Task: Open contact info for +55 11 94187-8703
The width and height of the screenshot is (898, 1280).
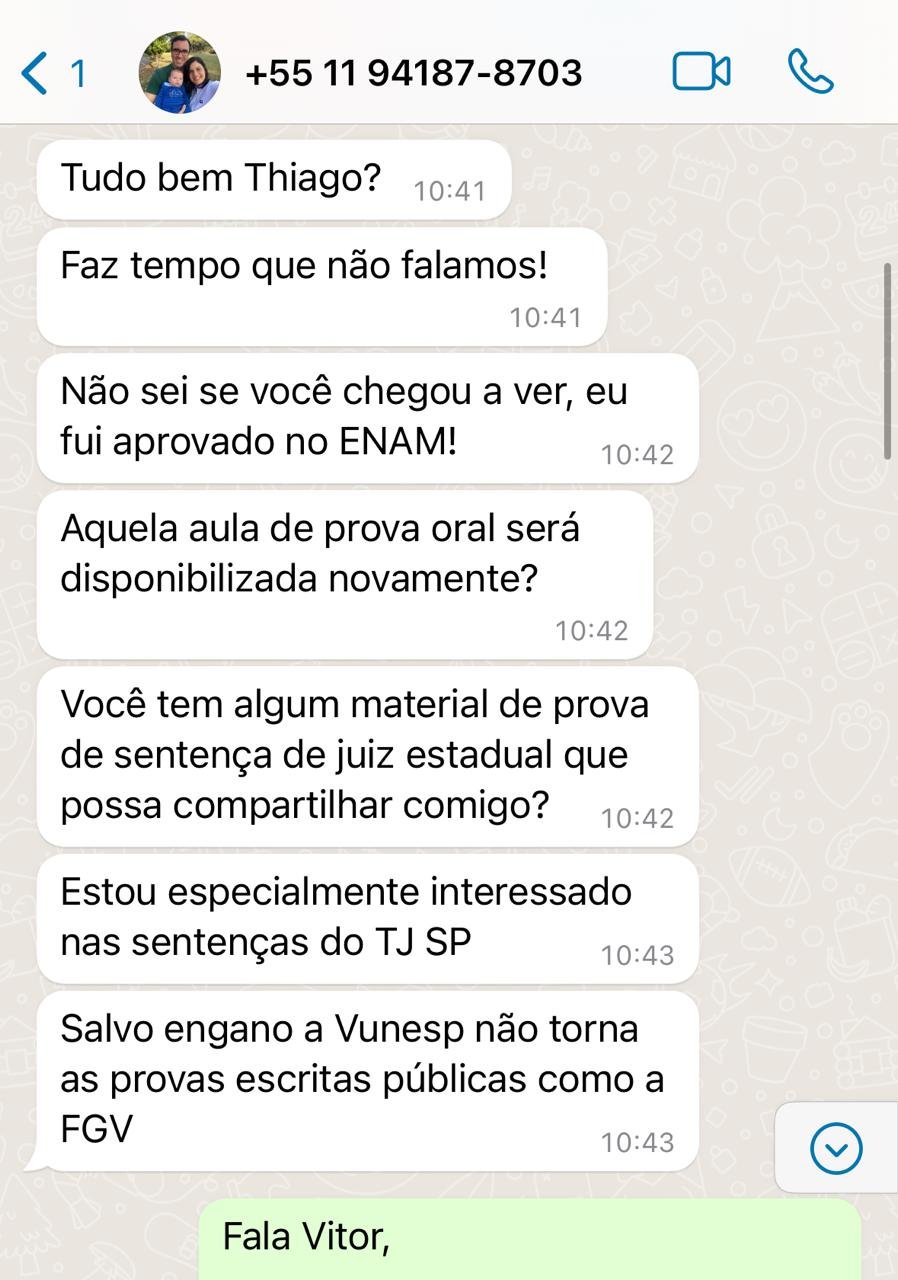Action: pyautogui.click(x=413, y=73)
